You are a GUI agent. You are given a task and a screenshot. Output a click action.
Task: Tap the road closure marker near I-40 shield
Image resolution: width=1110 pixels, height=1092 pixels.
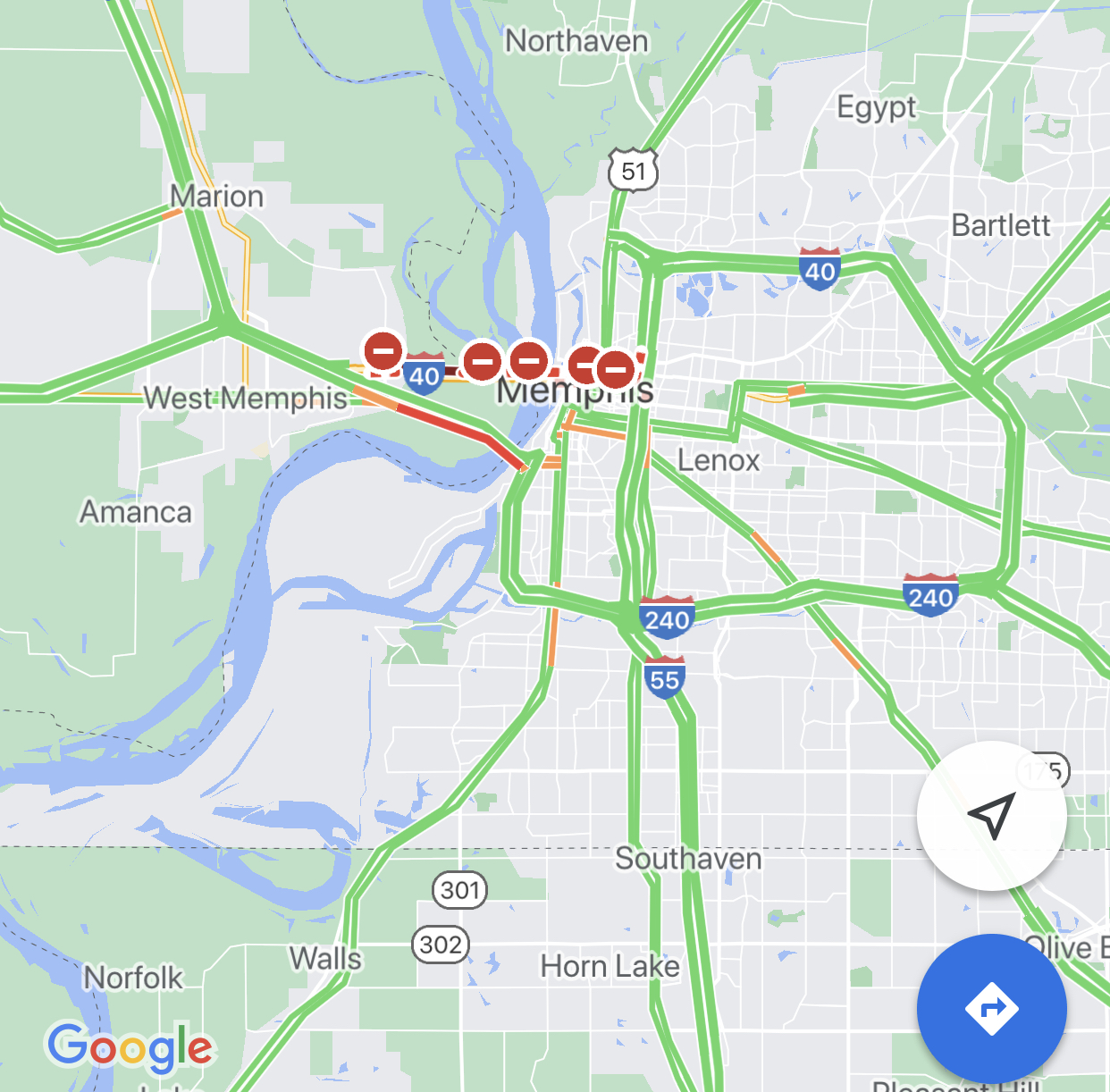coord(383,351)
